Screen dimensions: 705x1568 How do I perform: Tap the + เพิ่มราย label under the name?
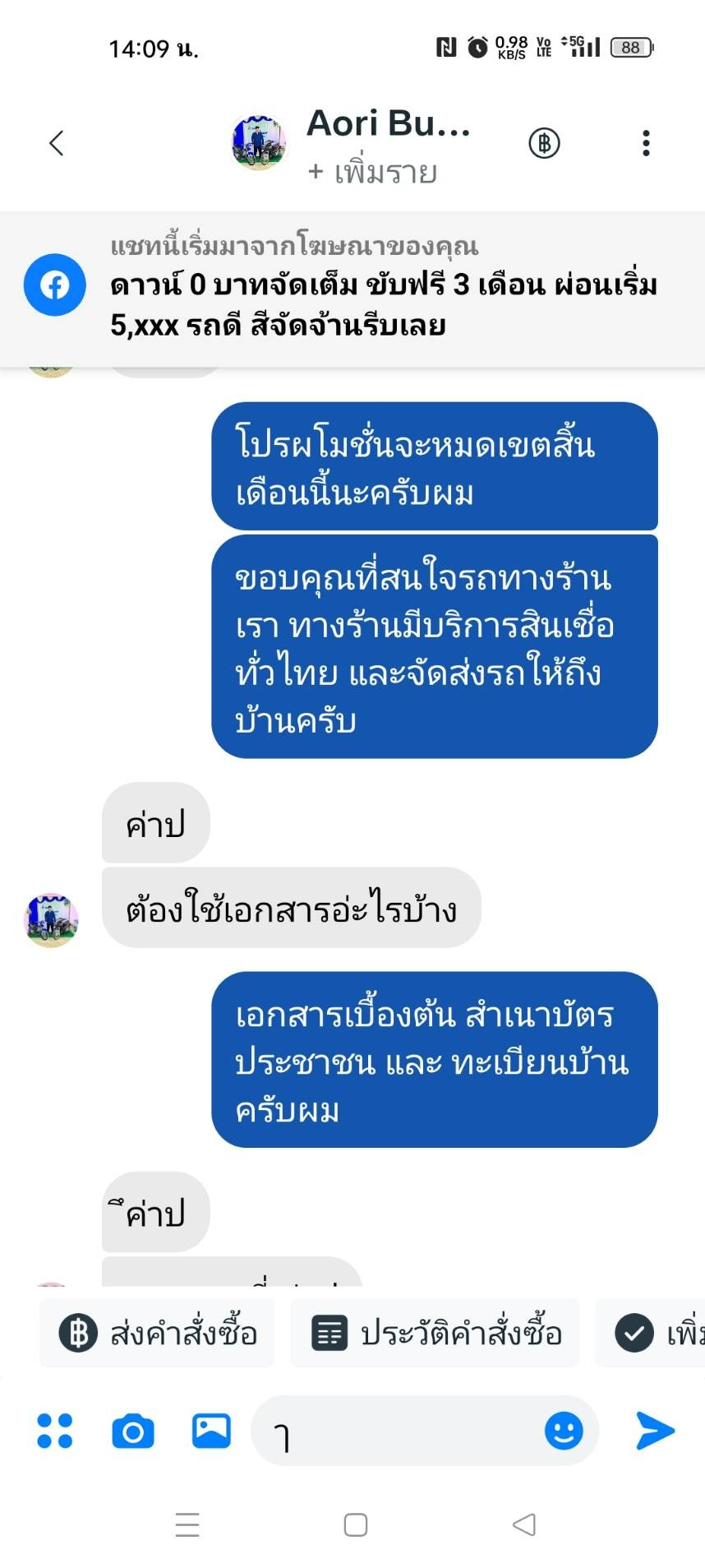[372, 173]
